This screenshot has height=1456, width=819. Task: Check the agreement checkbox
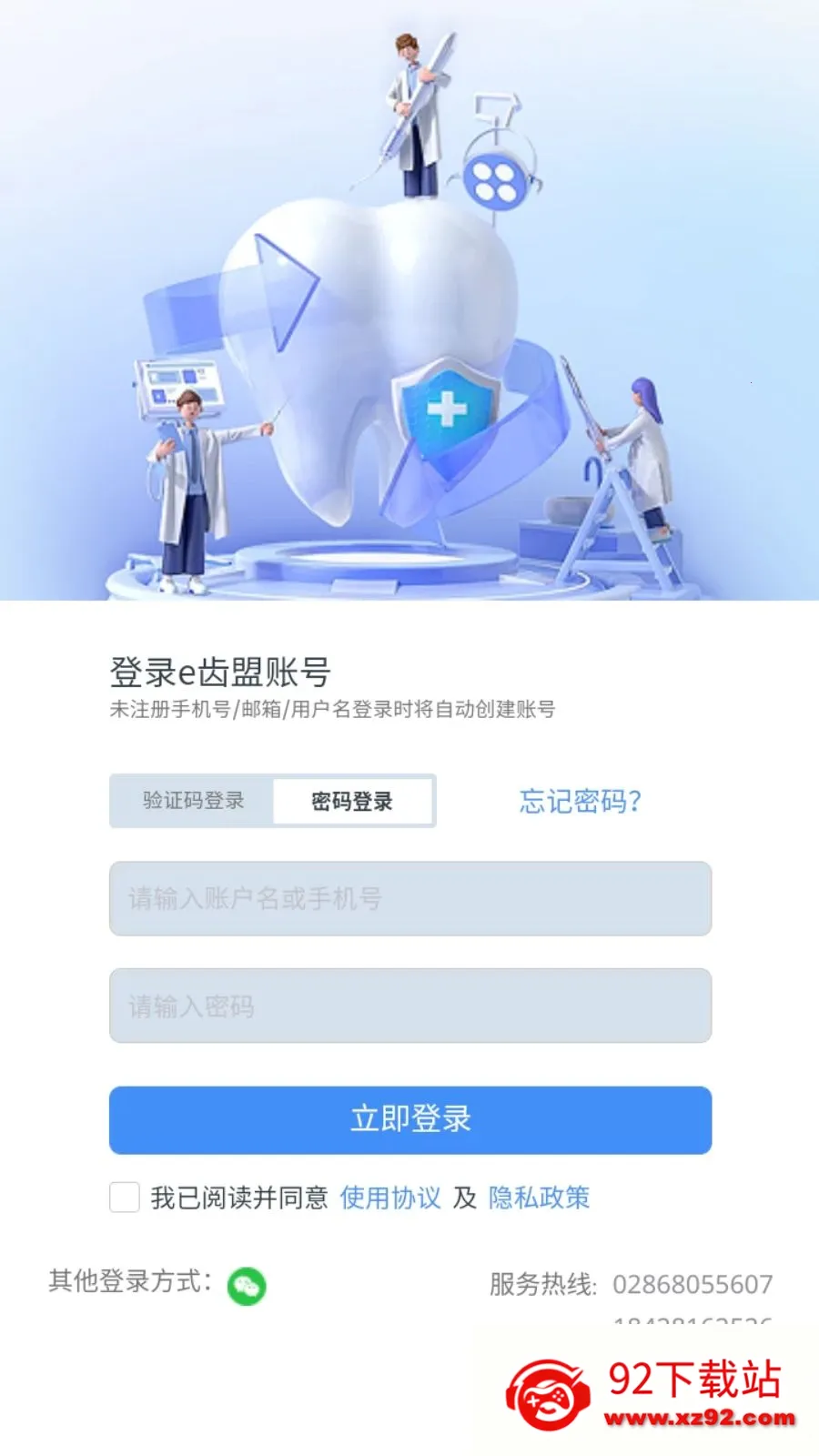[125, 1198]
